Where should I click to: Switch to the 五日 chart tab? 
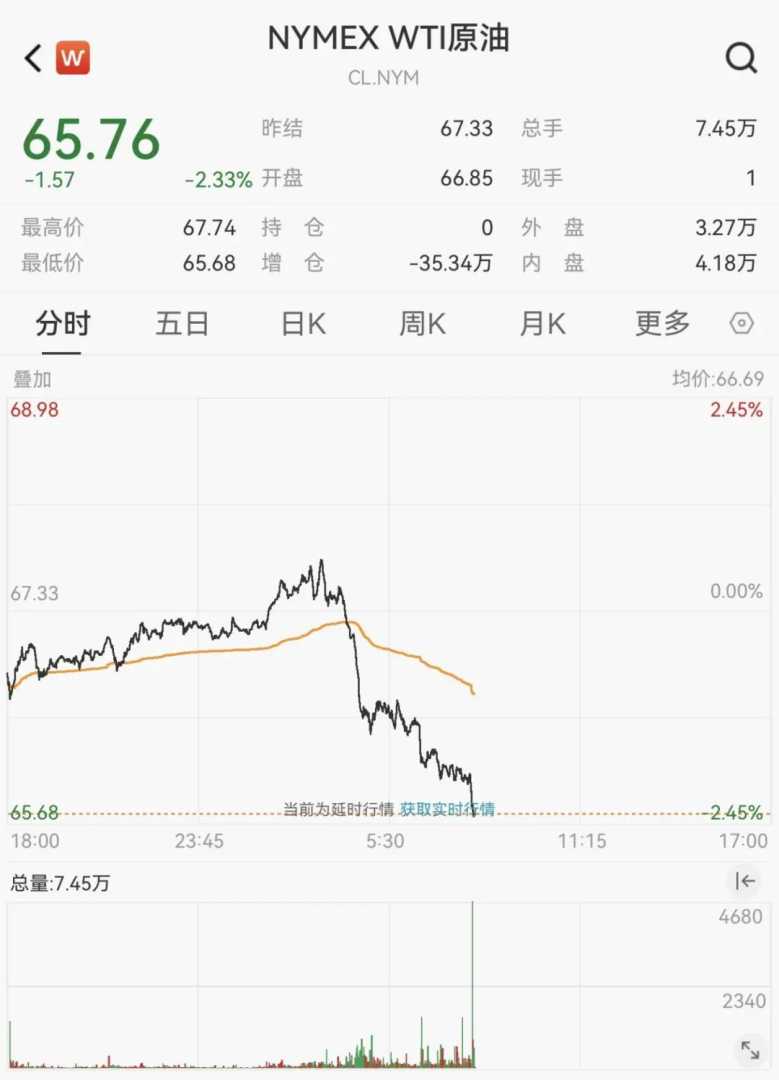[x=182, y=324]
